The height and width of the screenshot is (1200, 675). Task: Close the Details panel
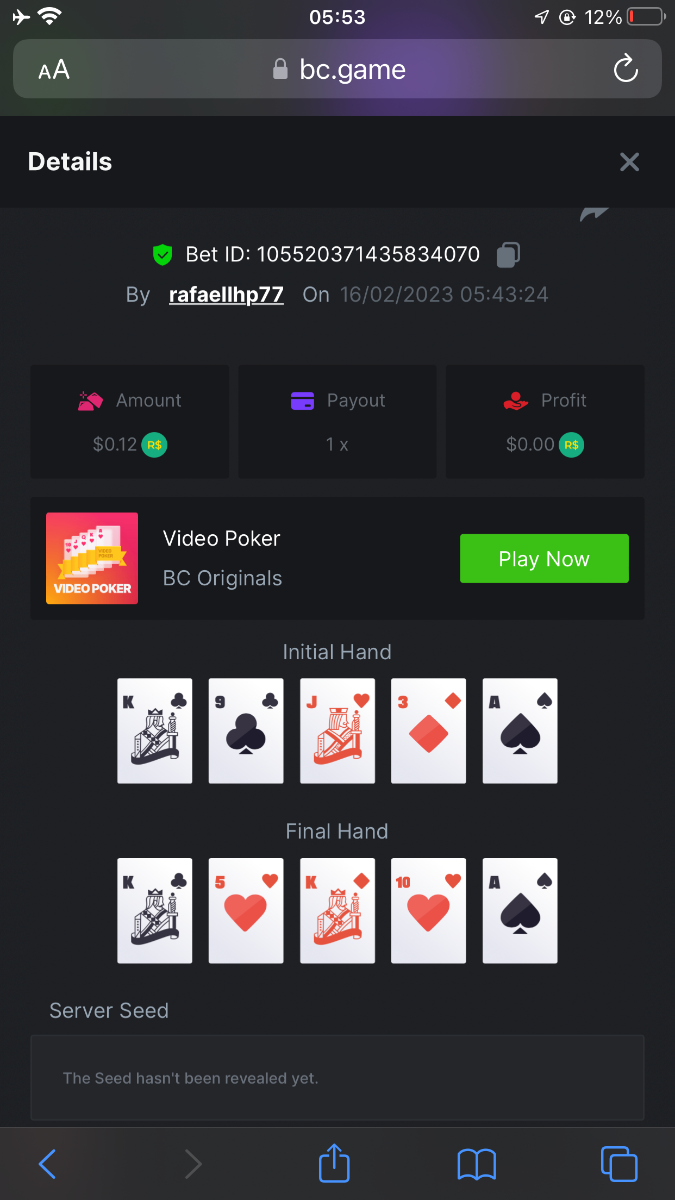tap(629, 162)
